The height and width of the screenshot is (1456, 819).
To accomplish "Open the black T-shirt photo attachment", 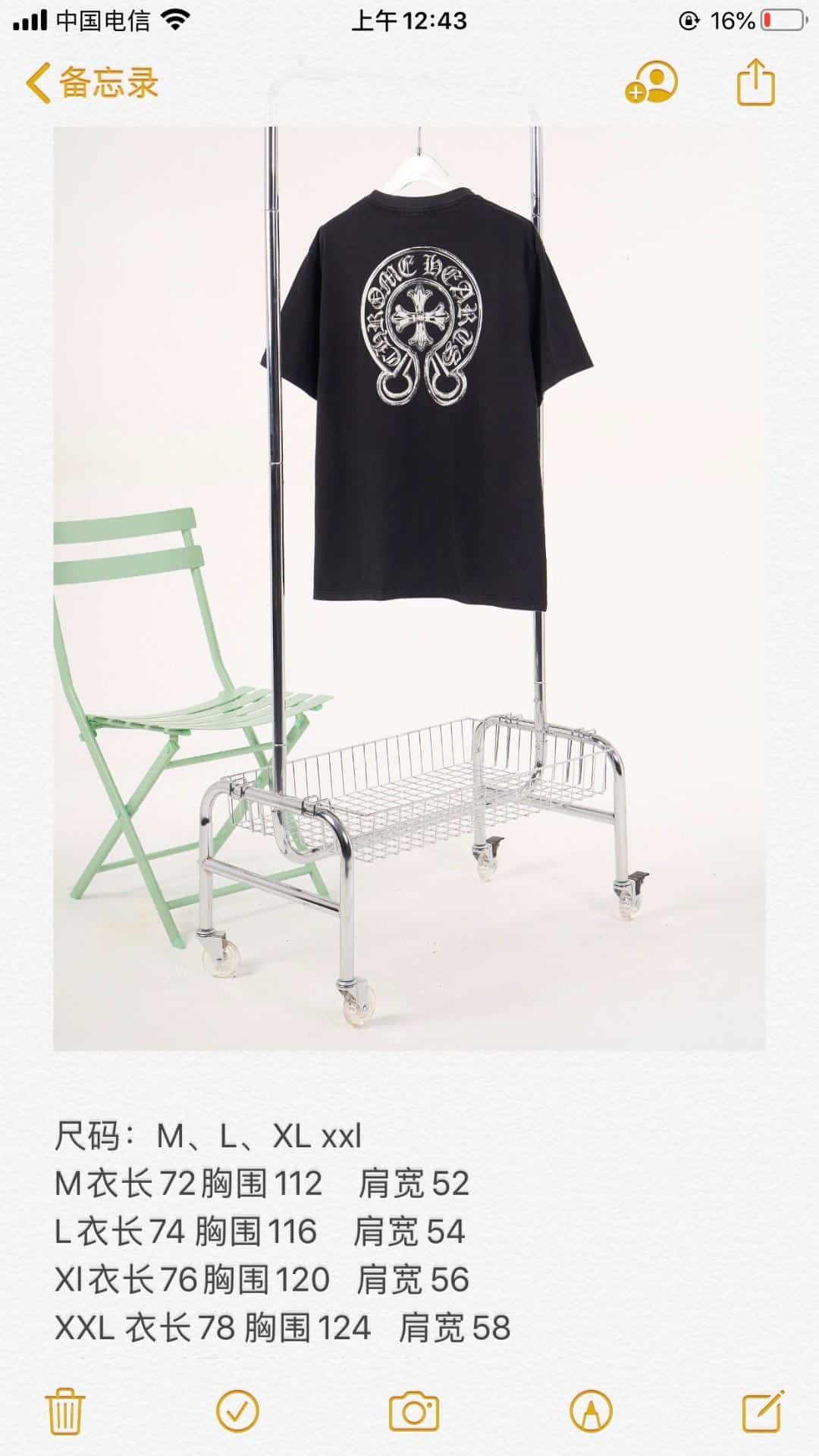I will coord(409,588).
